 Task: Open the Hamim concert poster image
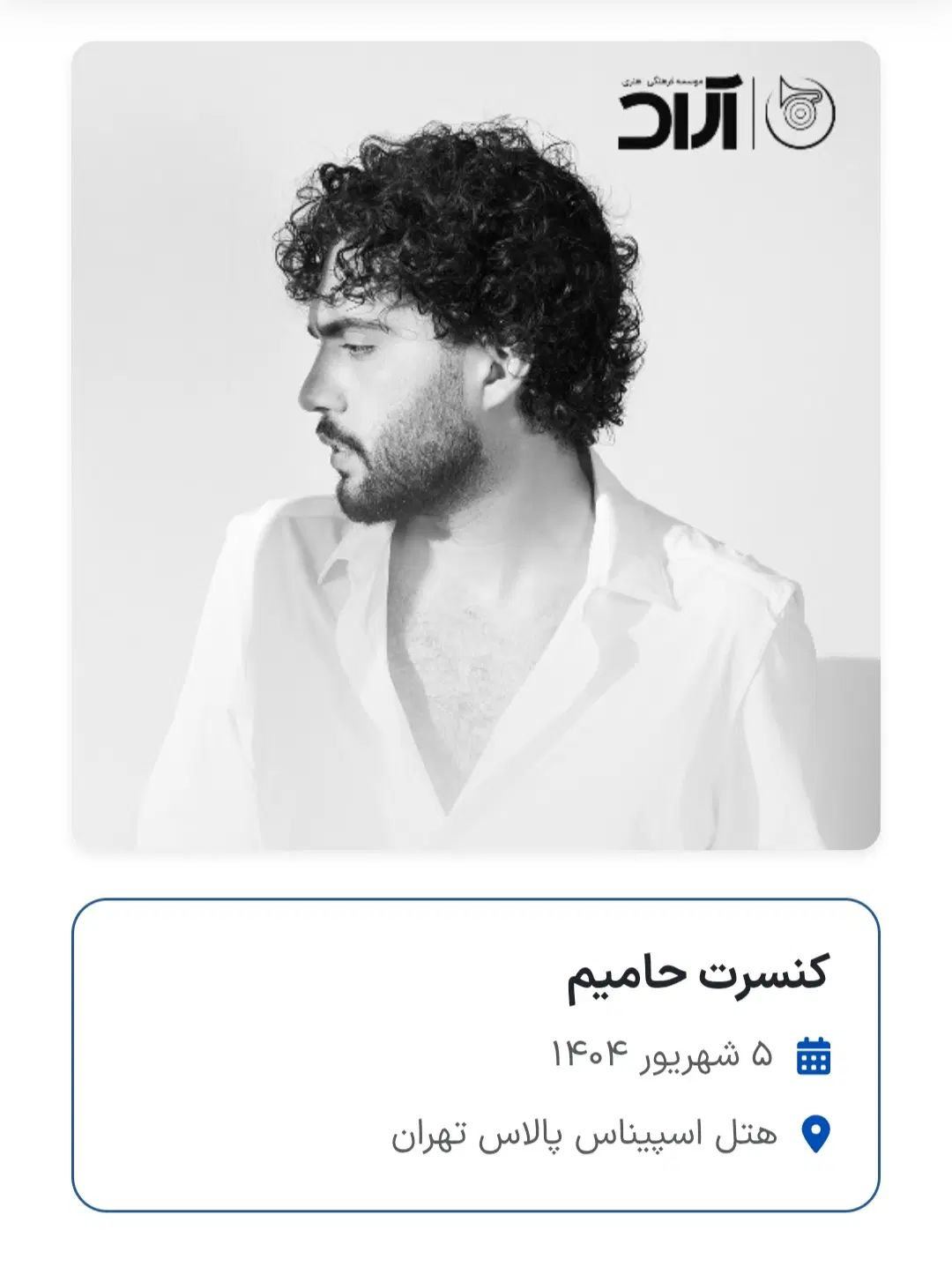[x=476, y=445]
